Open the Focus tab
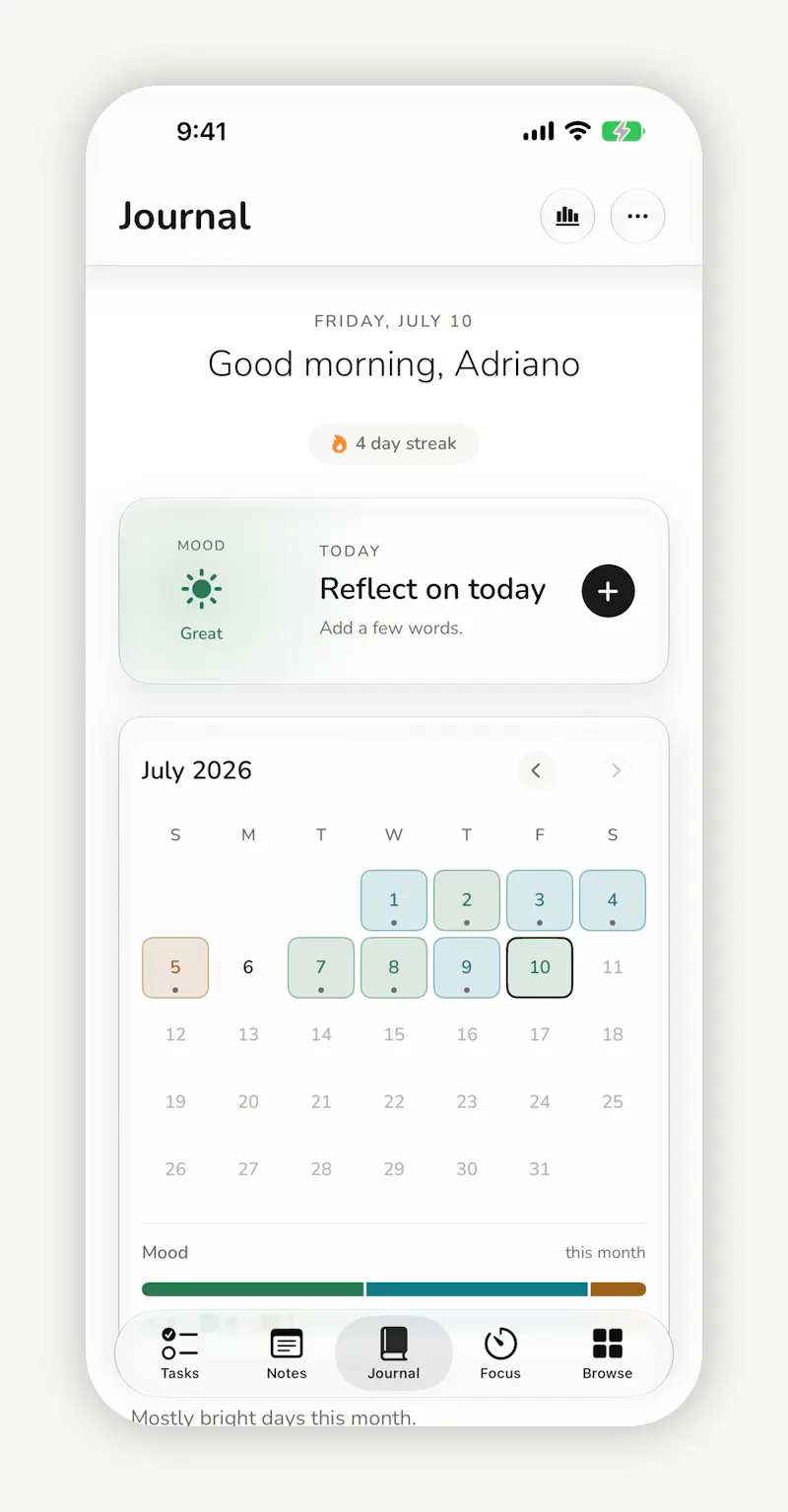 [x=500, y=1353]
